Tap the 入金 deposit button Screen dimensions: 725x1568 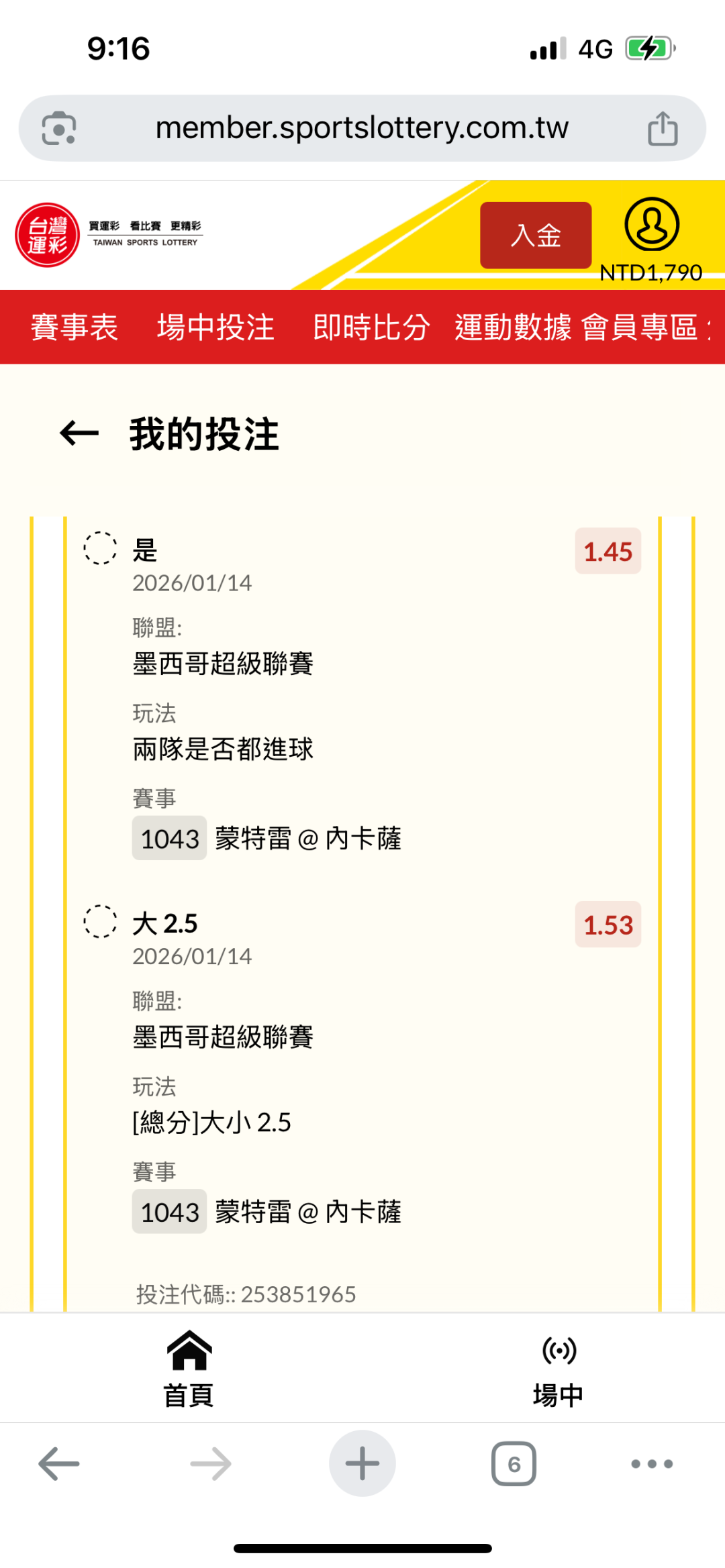tap(535, 236)
